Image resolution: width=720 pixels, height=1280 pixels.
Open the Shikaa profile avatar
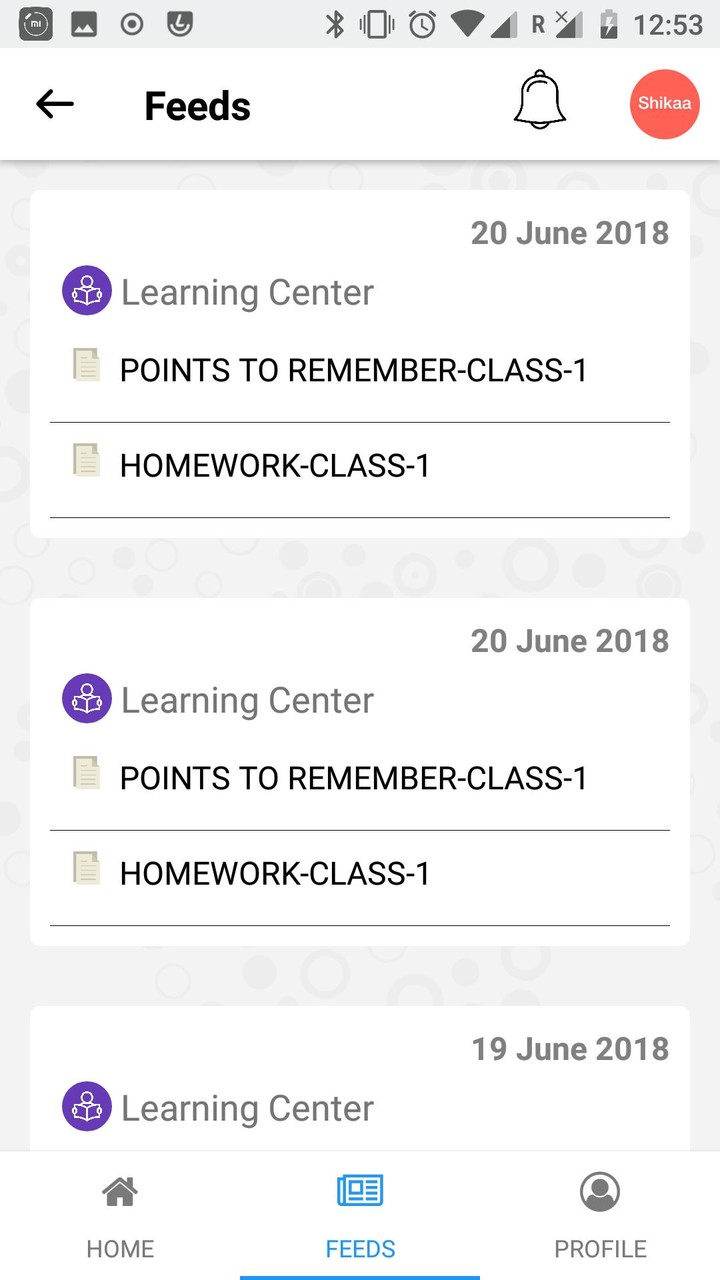[664, 103]
